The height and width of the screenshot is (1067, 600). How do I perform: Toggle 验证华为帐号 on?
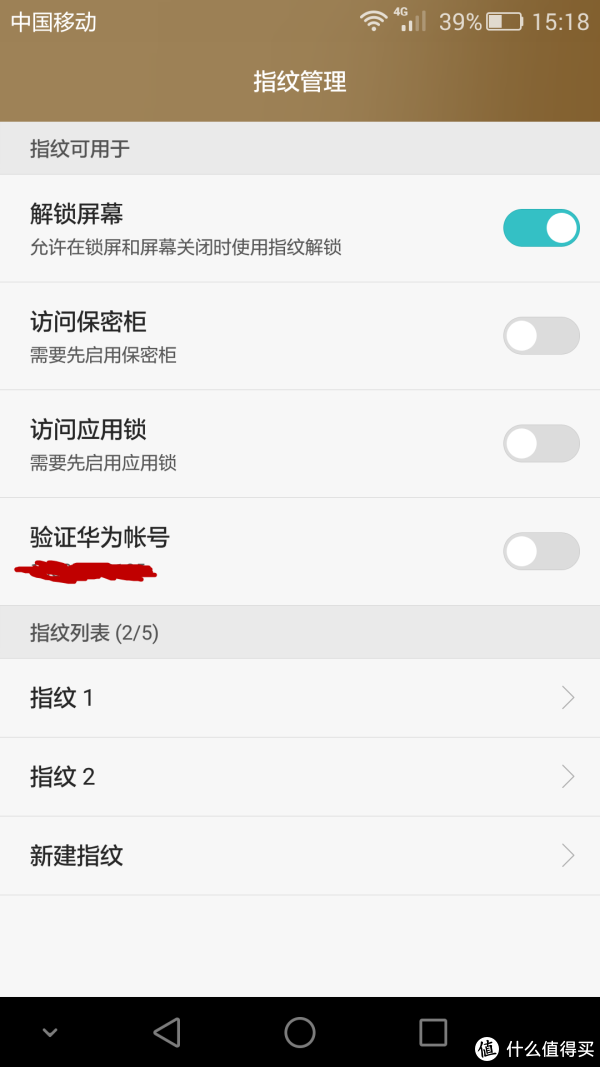point(541,551)
